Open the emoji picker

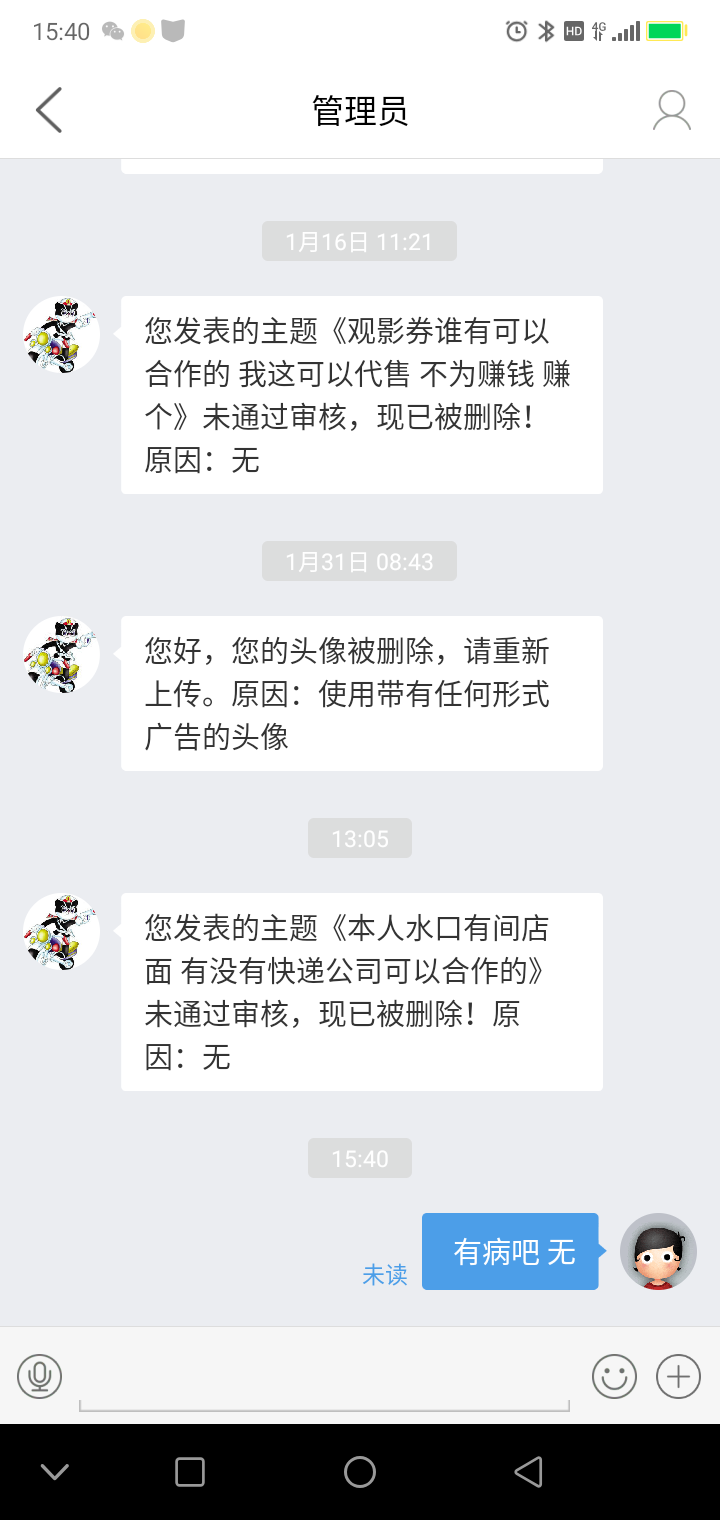point(614,1376)
